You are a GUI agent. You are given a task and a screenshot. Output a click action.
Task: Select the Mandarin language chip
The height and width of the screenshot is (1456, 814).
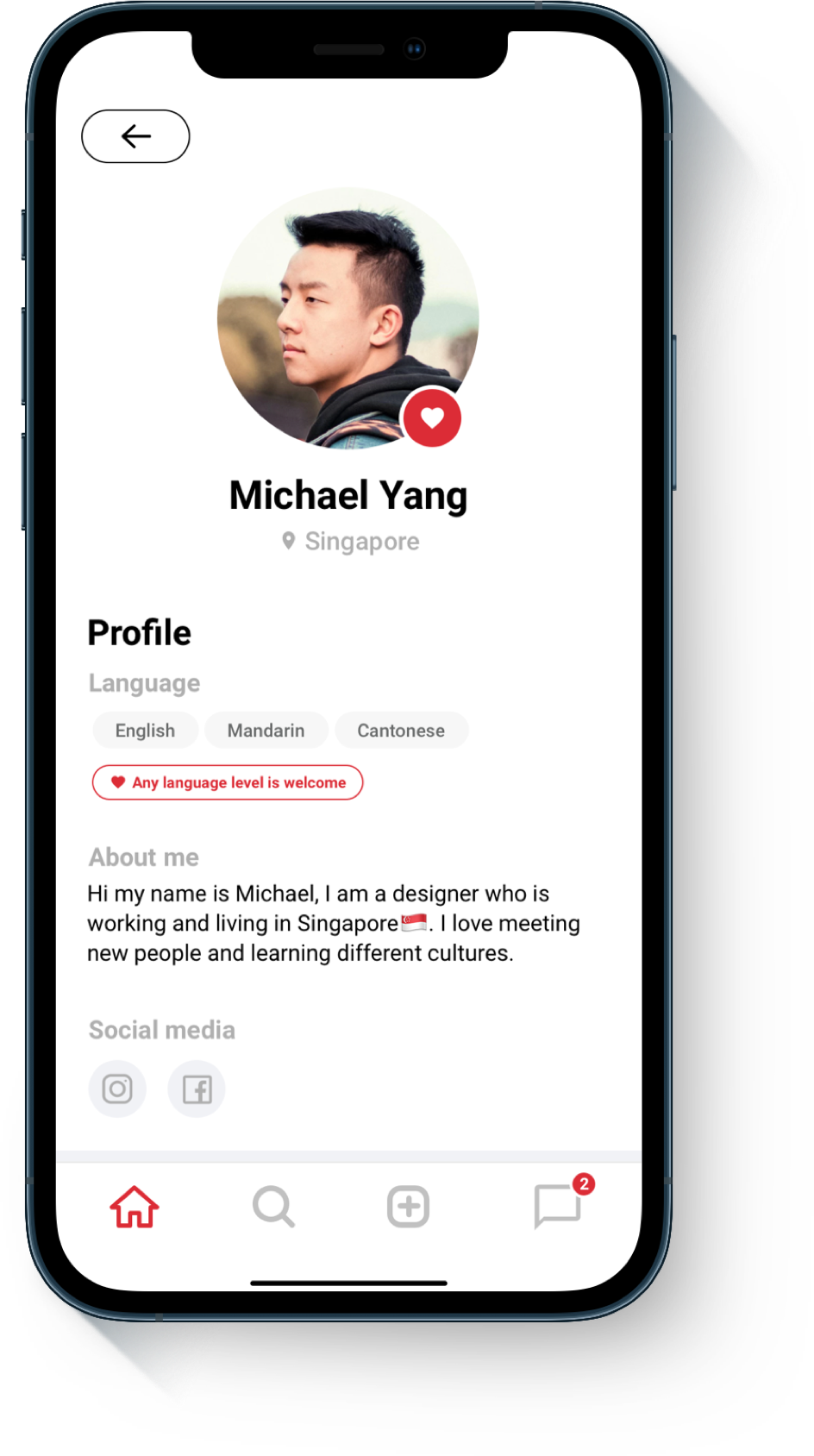pyautogui.click(x=266, y=731)
